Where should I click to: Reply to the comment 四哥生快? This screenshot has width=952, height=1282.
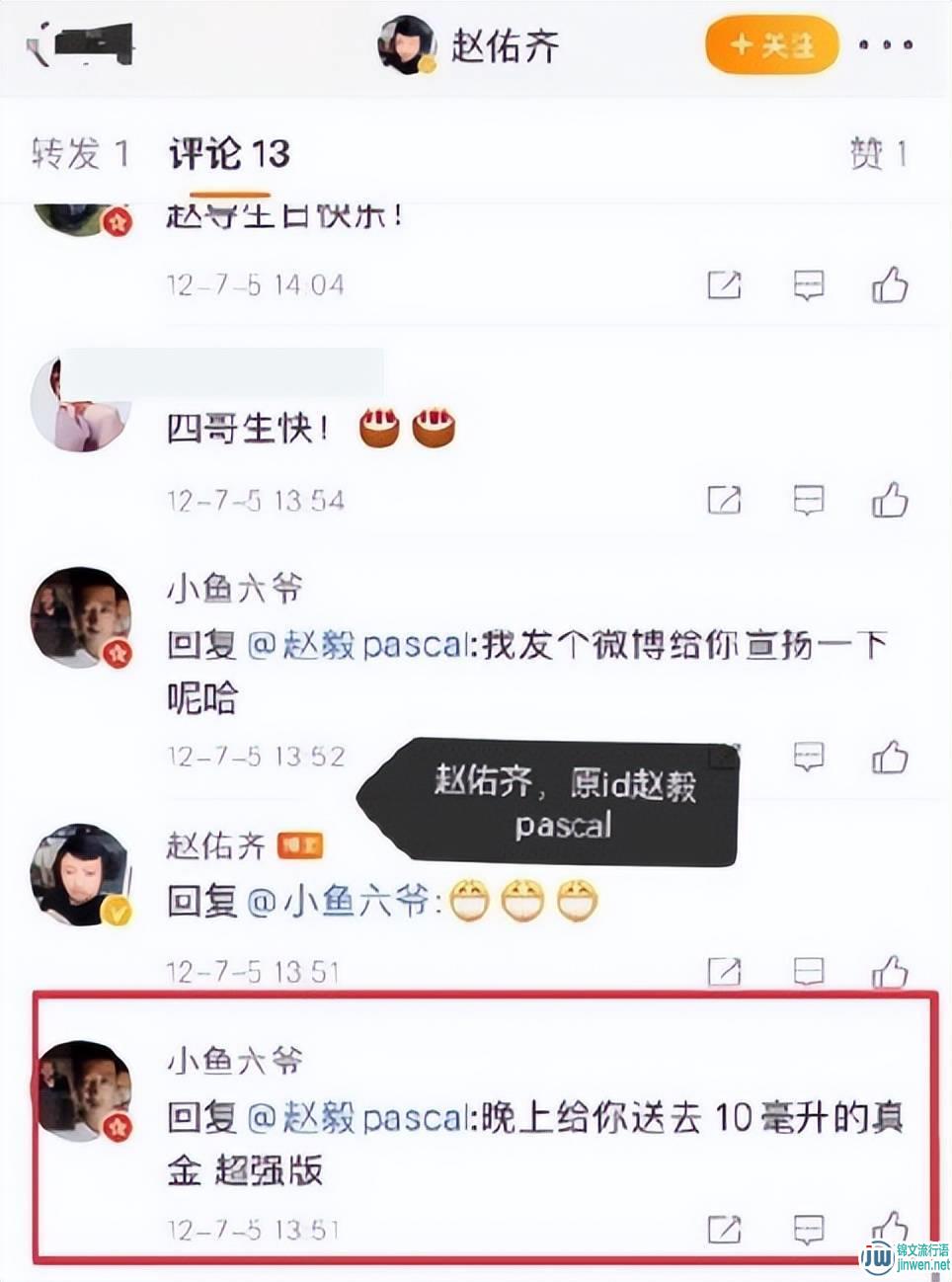pyautogui.click(x=809, y=501)
